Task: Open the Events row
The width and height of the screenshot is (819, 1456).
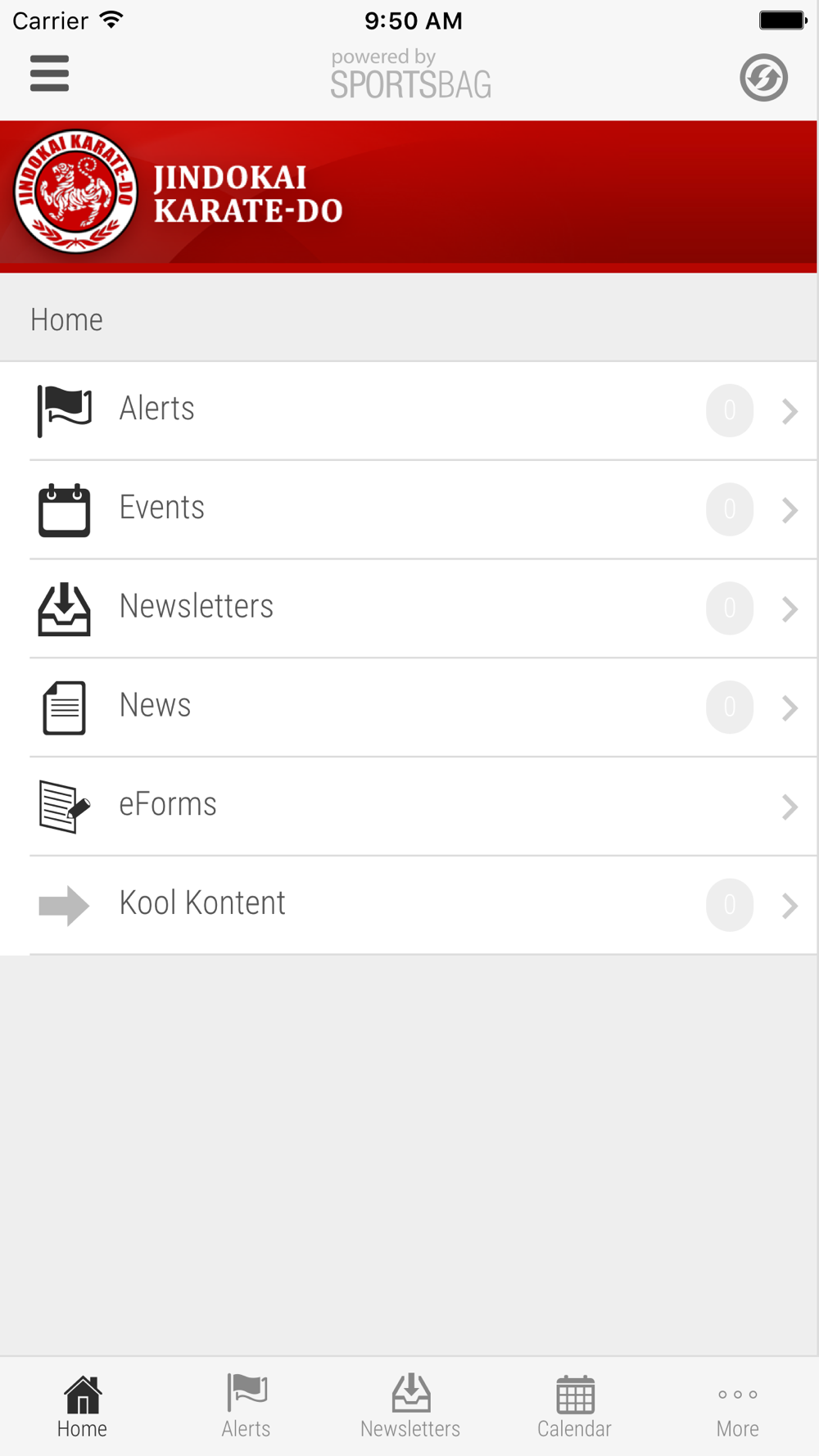Action: [x=409, y=509]
